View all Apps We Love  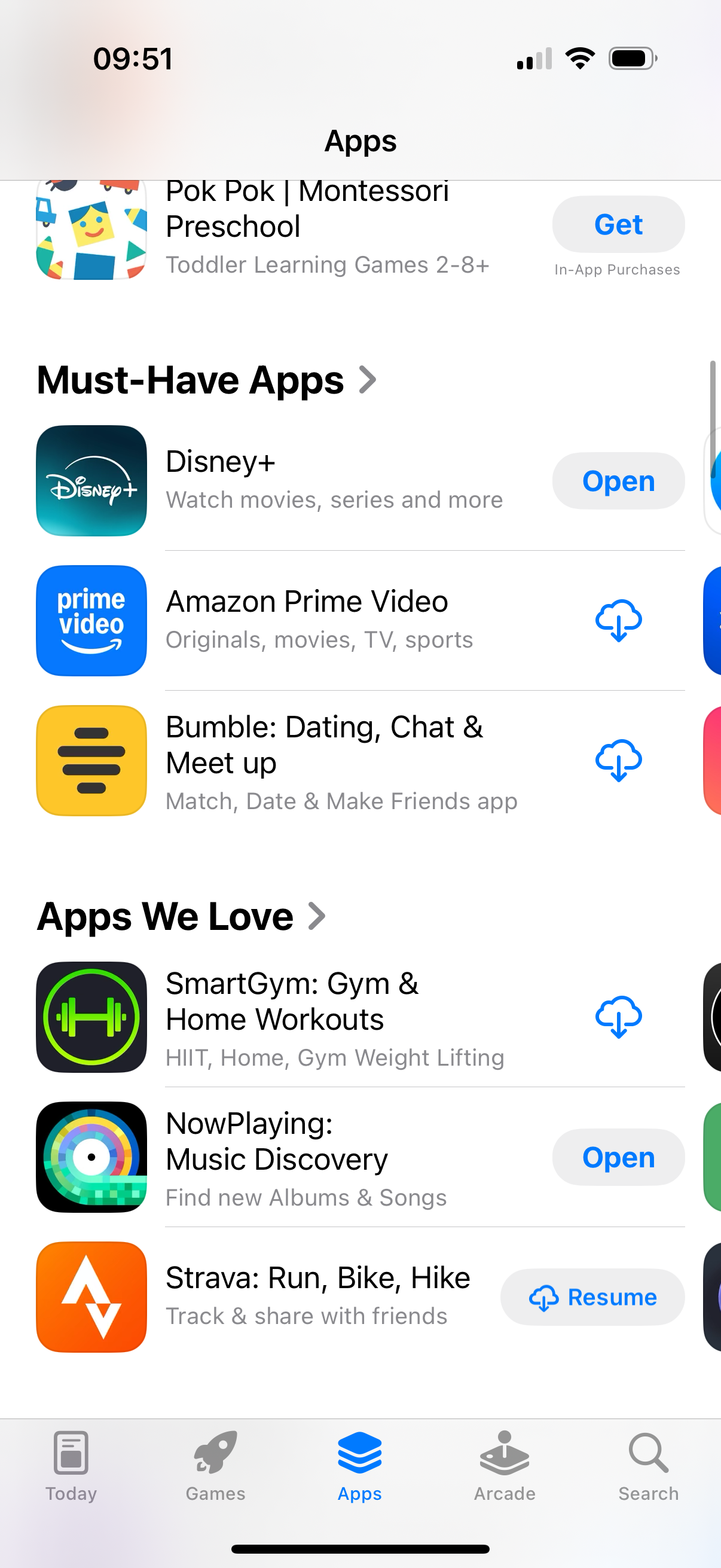click(181, 916)
